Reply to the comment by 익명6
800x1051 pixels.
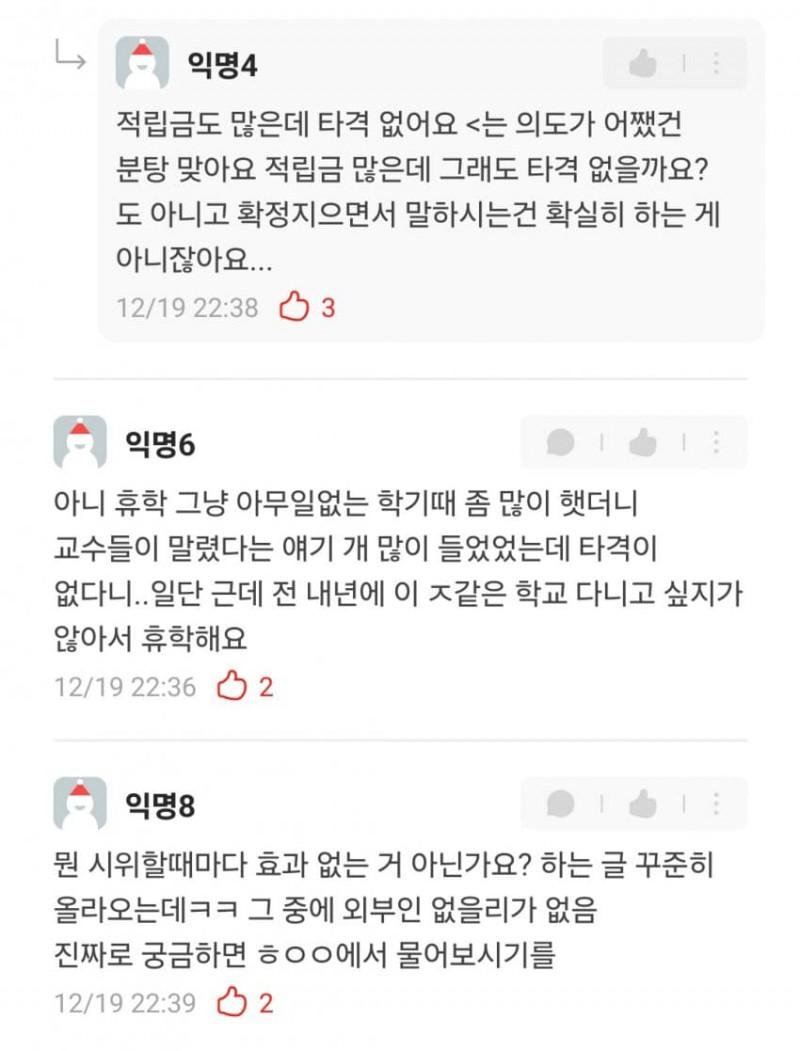561,442
